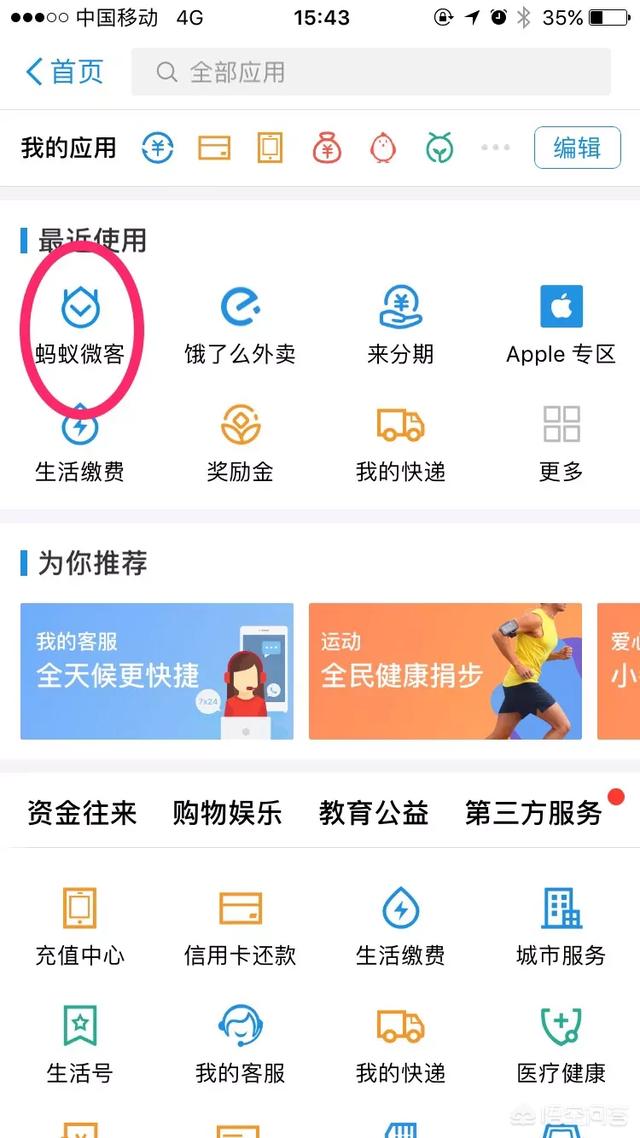Open 奖励金
Screen dimensions: 640x1138
pyautogui.click(x=240, y=442)
